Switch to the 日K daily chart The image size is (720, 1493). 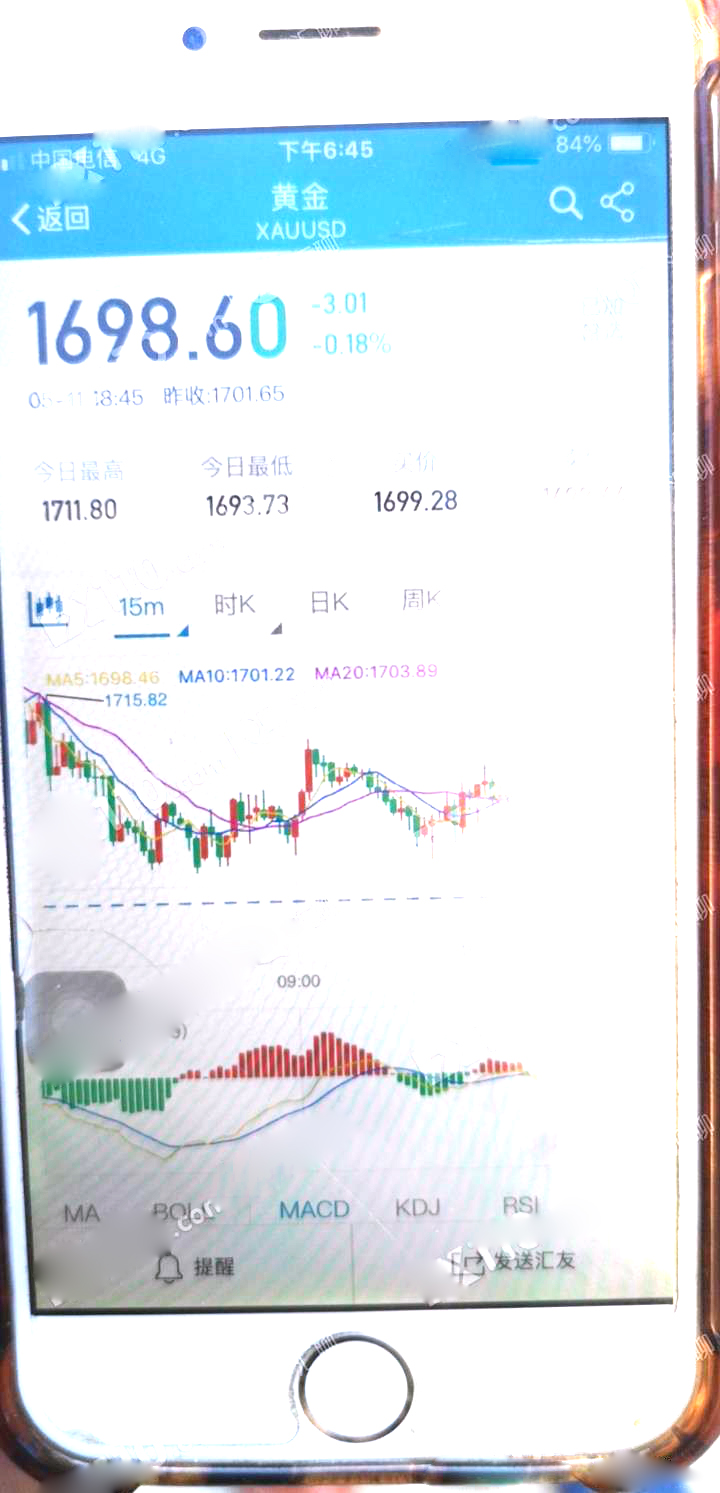[329, 602]
